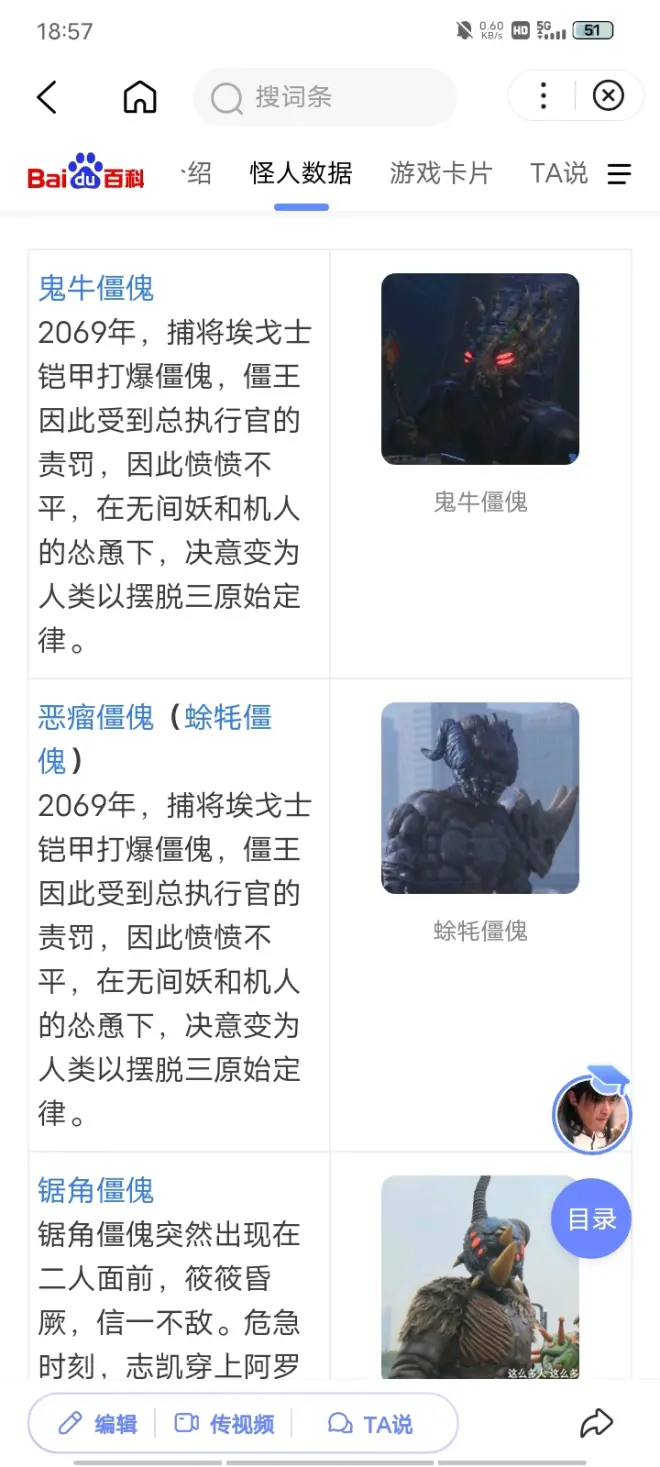Tap the 编辑 button
The width and height of the screenshot is (660, 1467).
pyautogui.click(x=99, y=1424)
